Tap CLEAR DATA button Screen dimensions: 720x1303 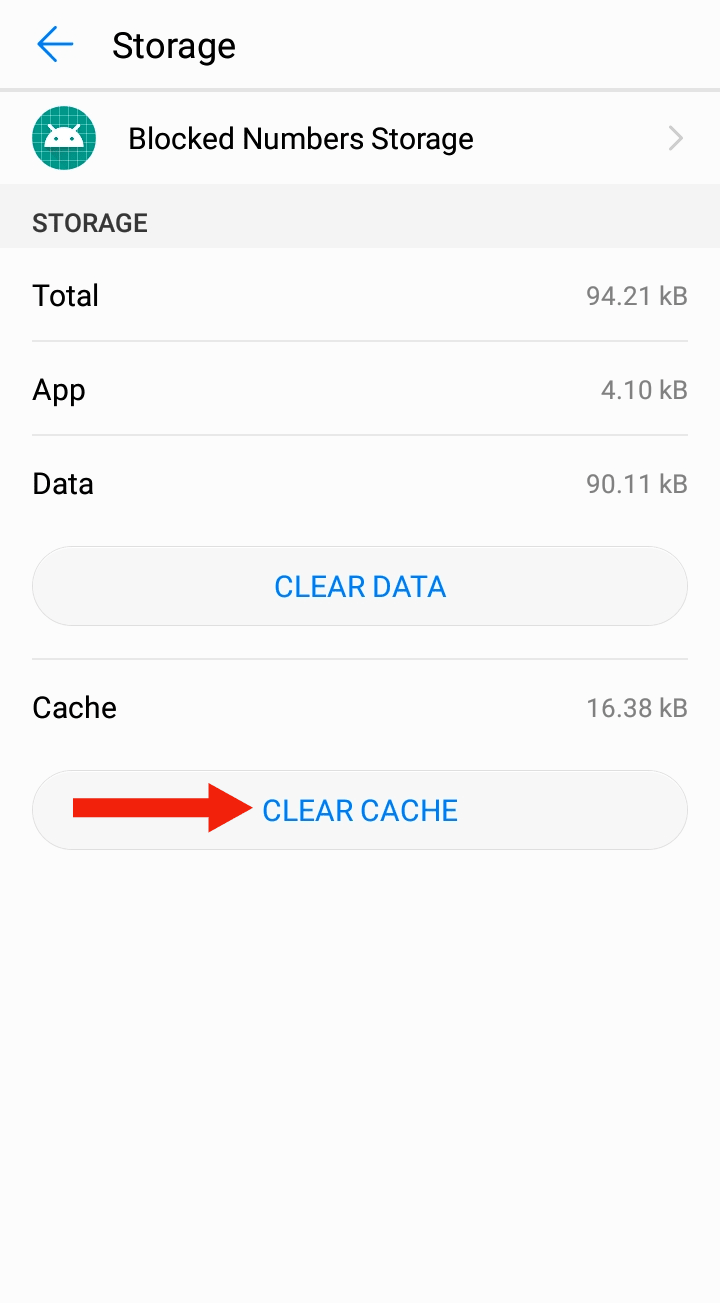360,586
